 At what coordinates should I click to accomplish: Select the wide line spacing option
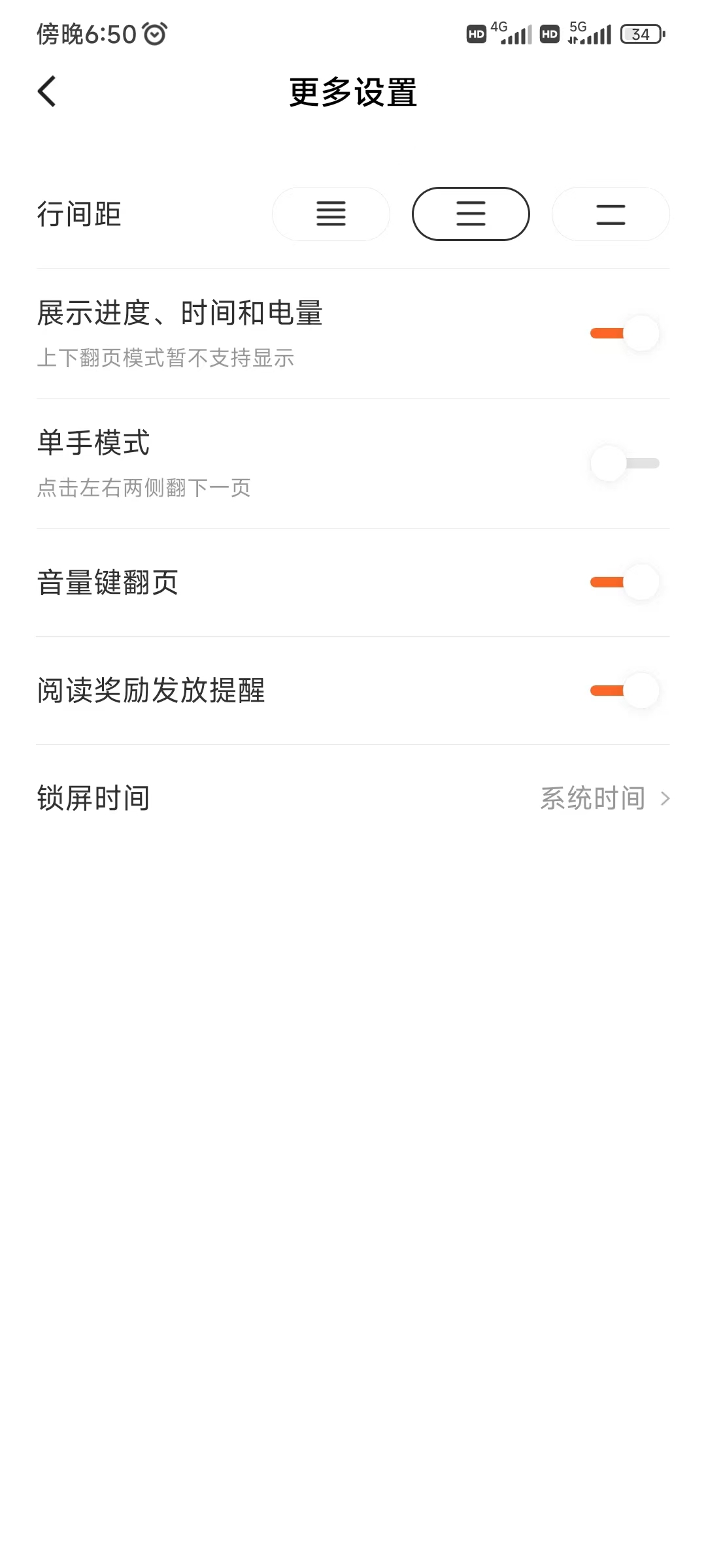609,214
